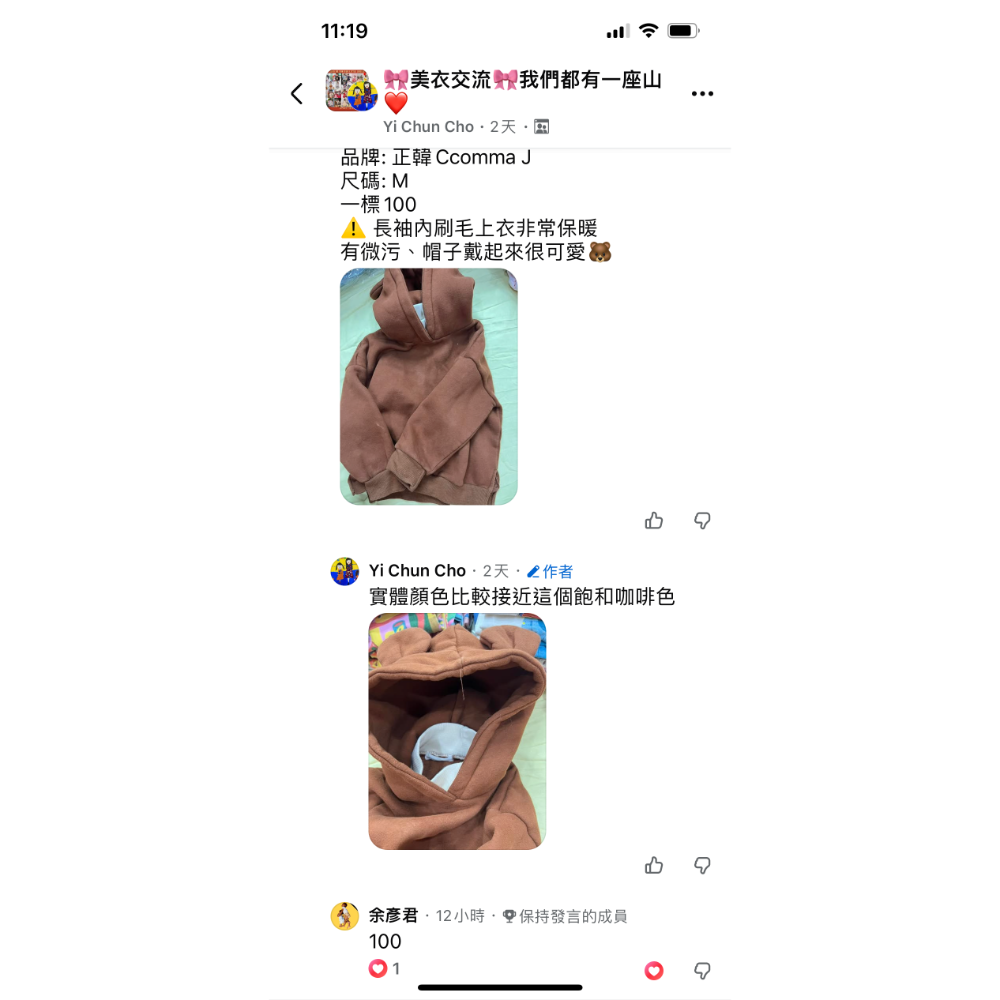Go back with the top-left arrow

coord(296,94)
